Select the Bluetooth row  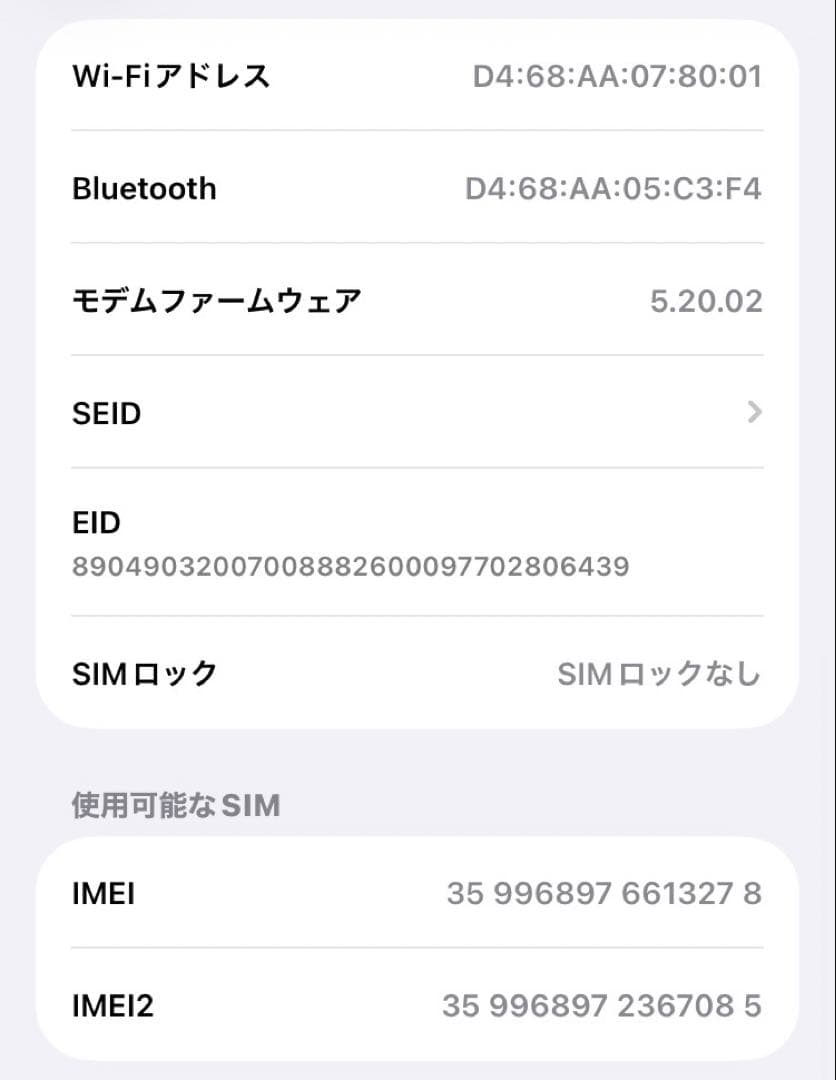point(417,188)
